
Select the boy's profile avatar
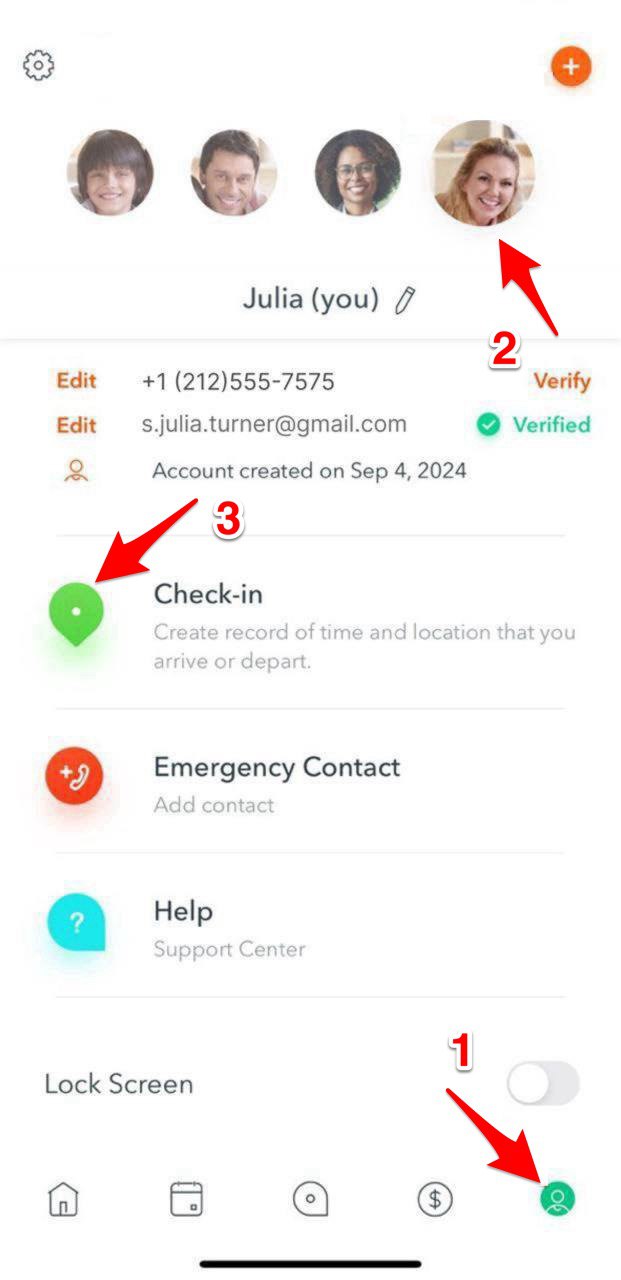[x=110, y=172]
